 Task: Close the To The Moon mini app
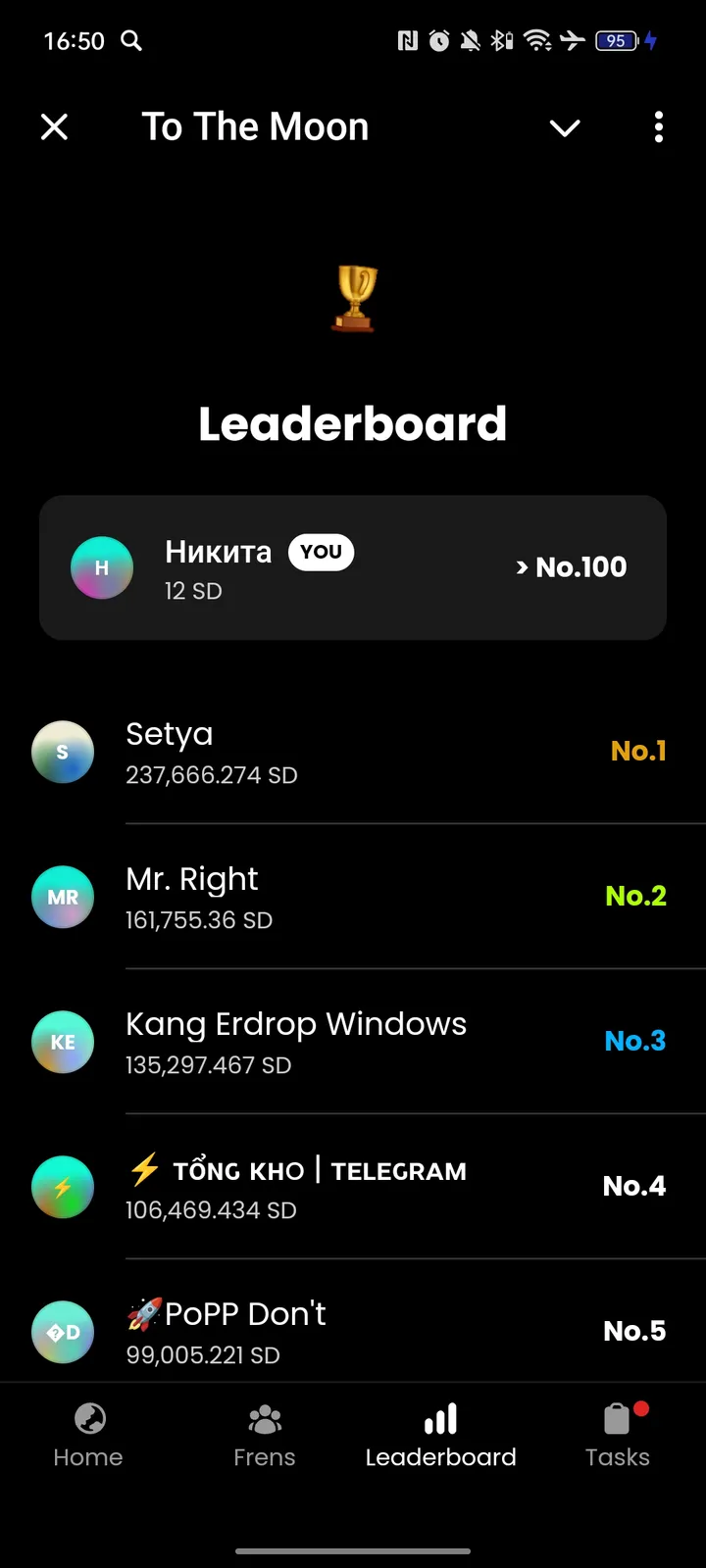click(x=54, y=126)
